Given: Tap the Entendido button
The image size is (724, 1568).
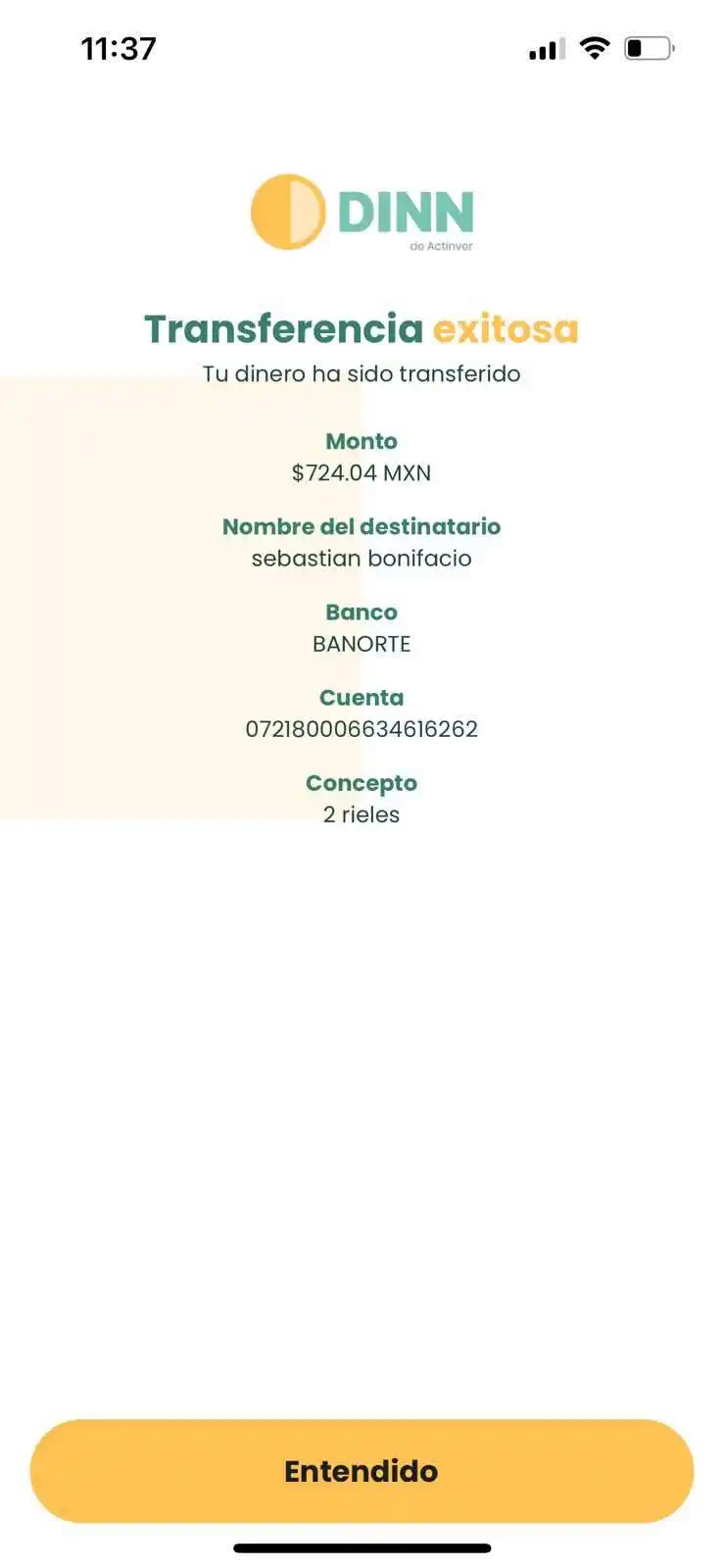Looking at the screenshot, I should click(362, 1470).
